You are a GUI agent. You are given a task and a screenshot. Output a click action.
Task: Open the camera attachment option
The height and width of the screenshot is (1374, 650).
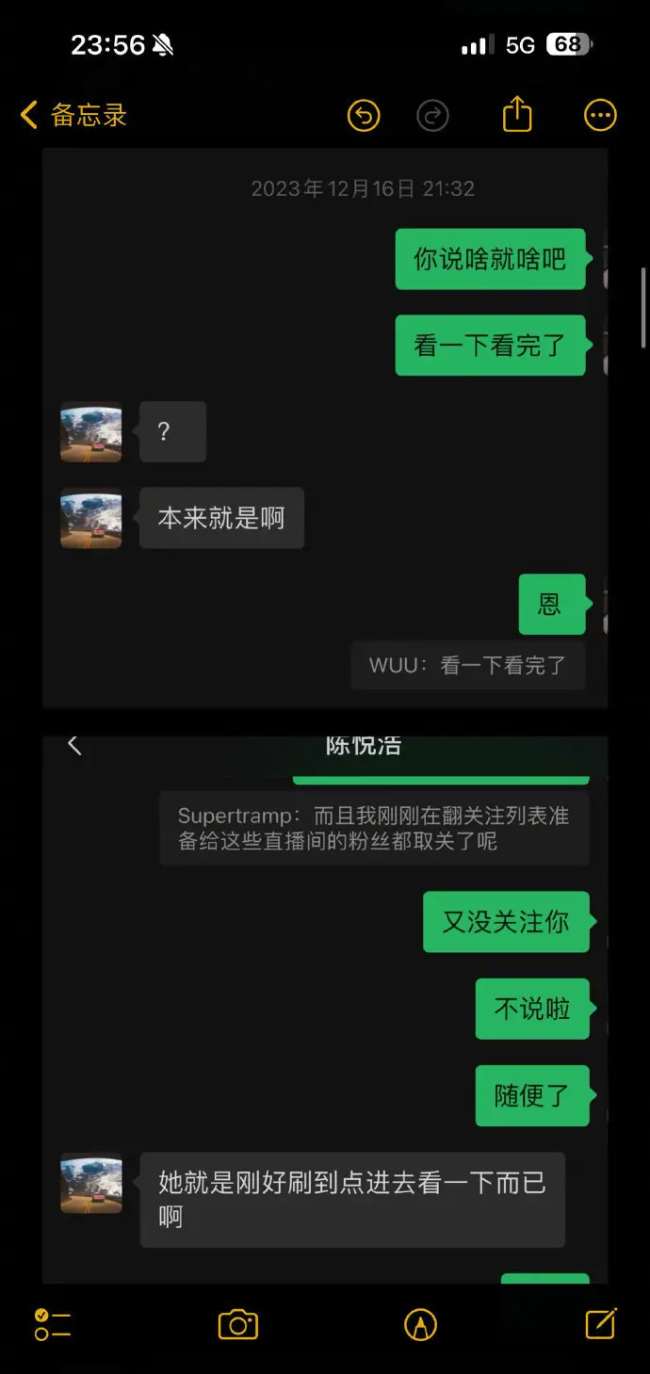[x=238, y=1324]
